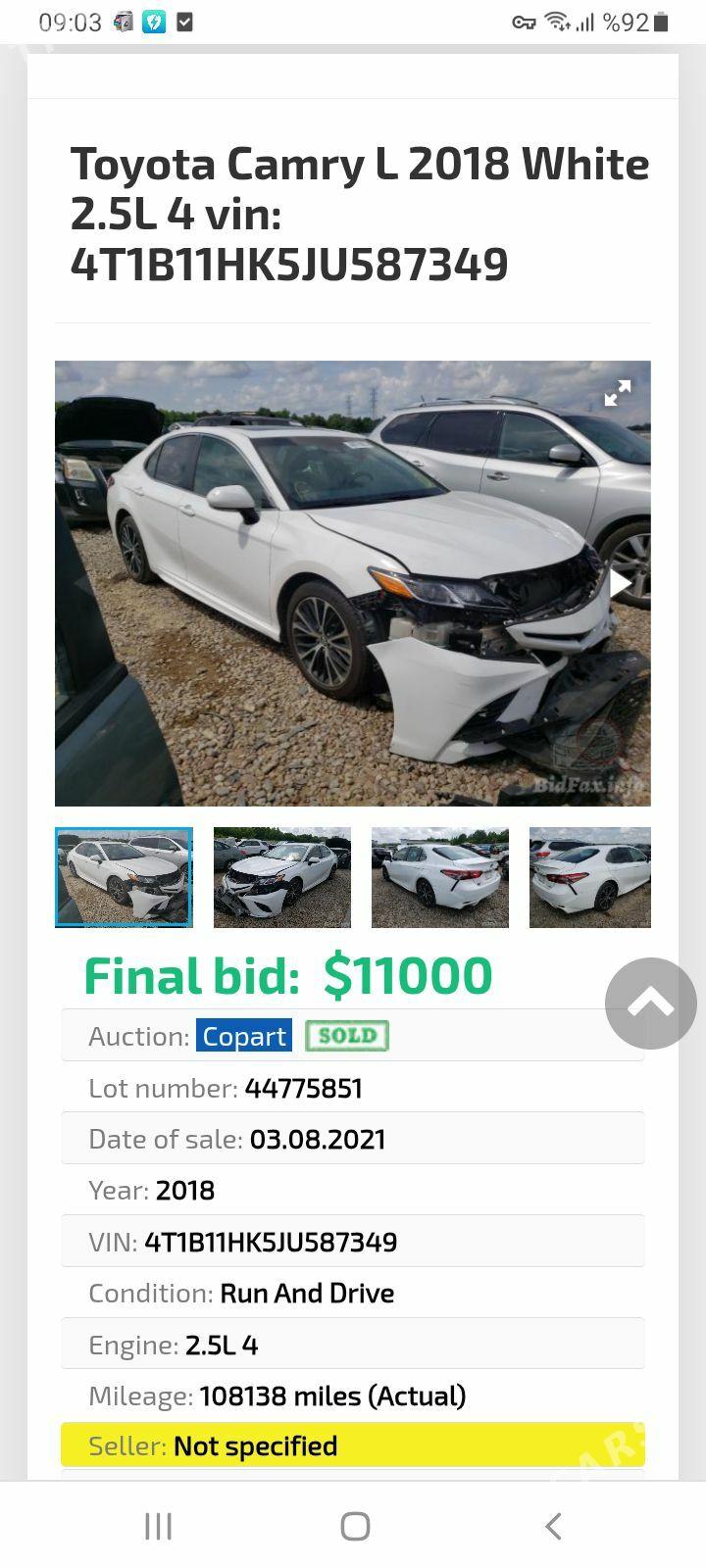Select the fourth thumbnail showing rear lights
Screen dimensions: 706x1568
tap(589, 877)
